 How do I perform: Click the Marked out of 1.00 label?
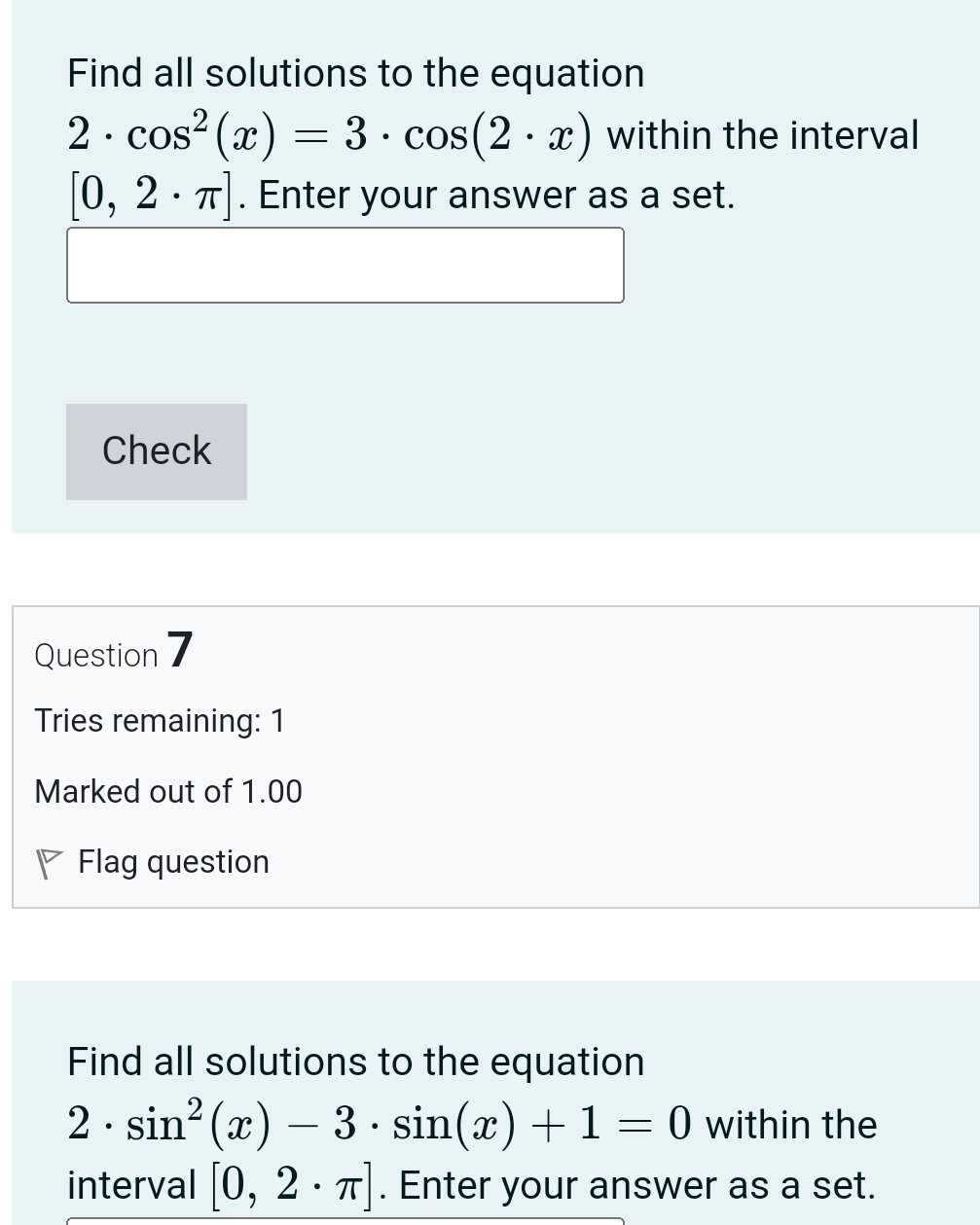click(167, 791)
